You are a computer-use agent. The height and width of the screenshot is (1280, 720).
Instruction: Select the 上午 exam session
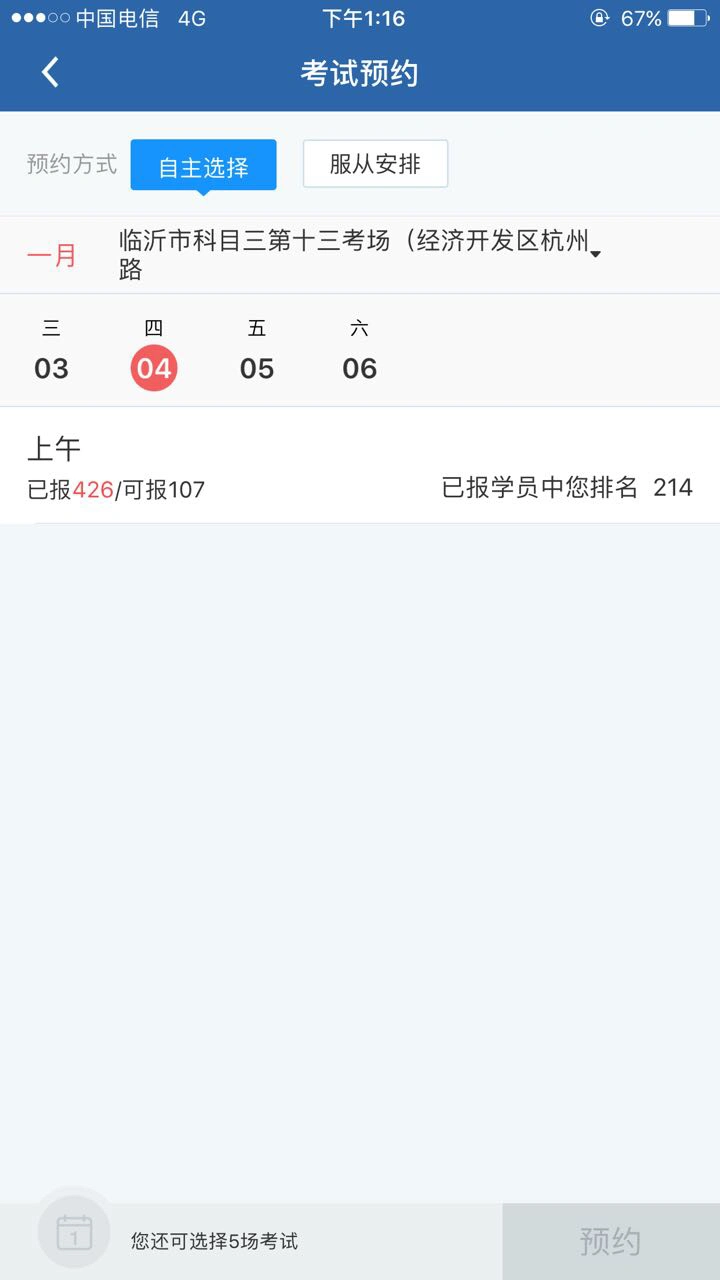(360, 468)
